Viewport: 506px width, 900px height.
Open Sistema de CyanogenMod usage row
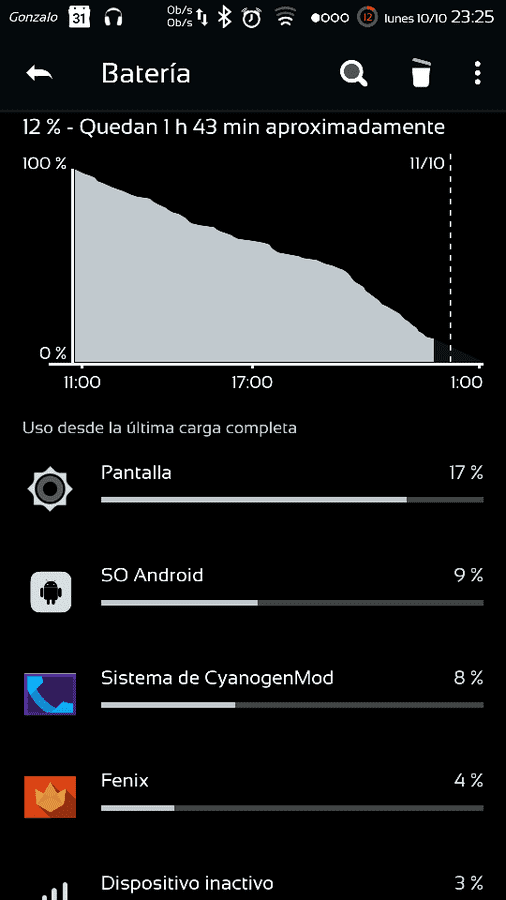tap(253, 694)
